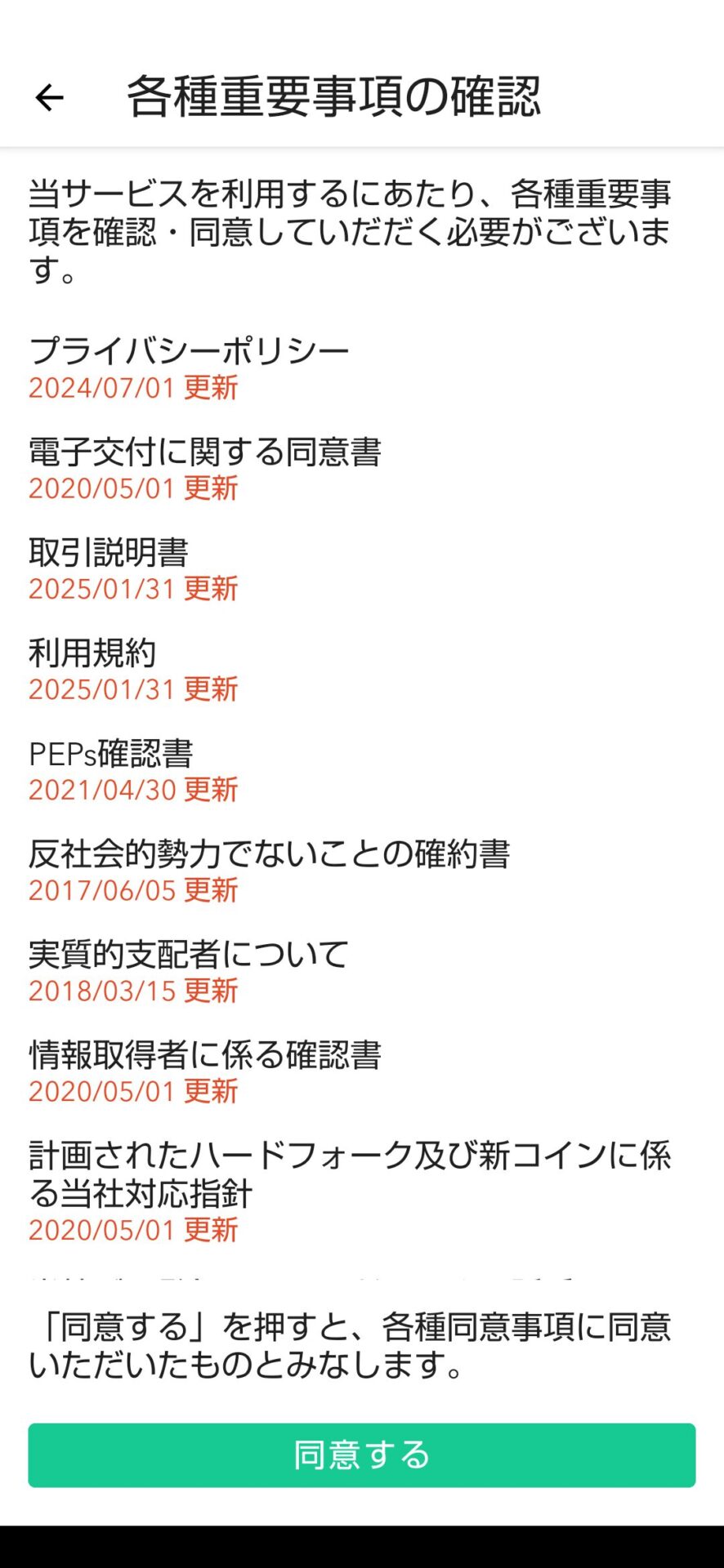This screenshot has width=724, height=1568.
Task: View the 取引説明書 document
Action: 109,552
